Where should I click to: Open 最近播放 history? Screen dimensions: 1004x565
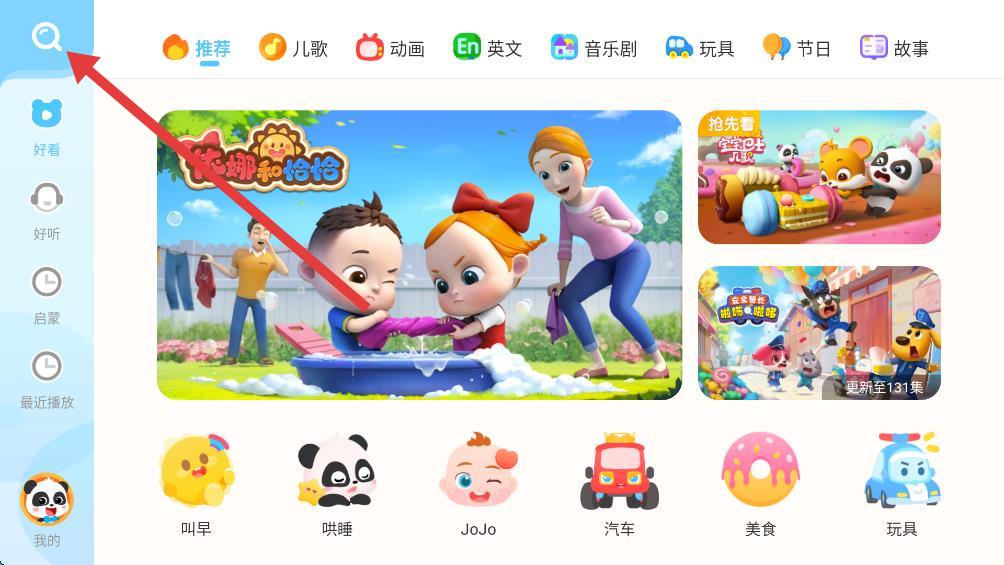(x=46, y=379)
